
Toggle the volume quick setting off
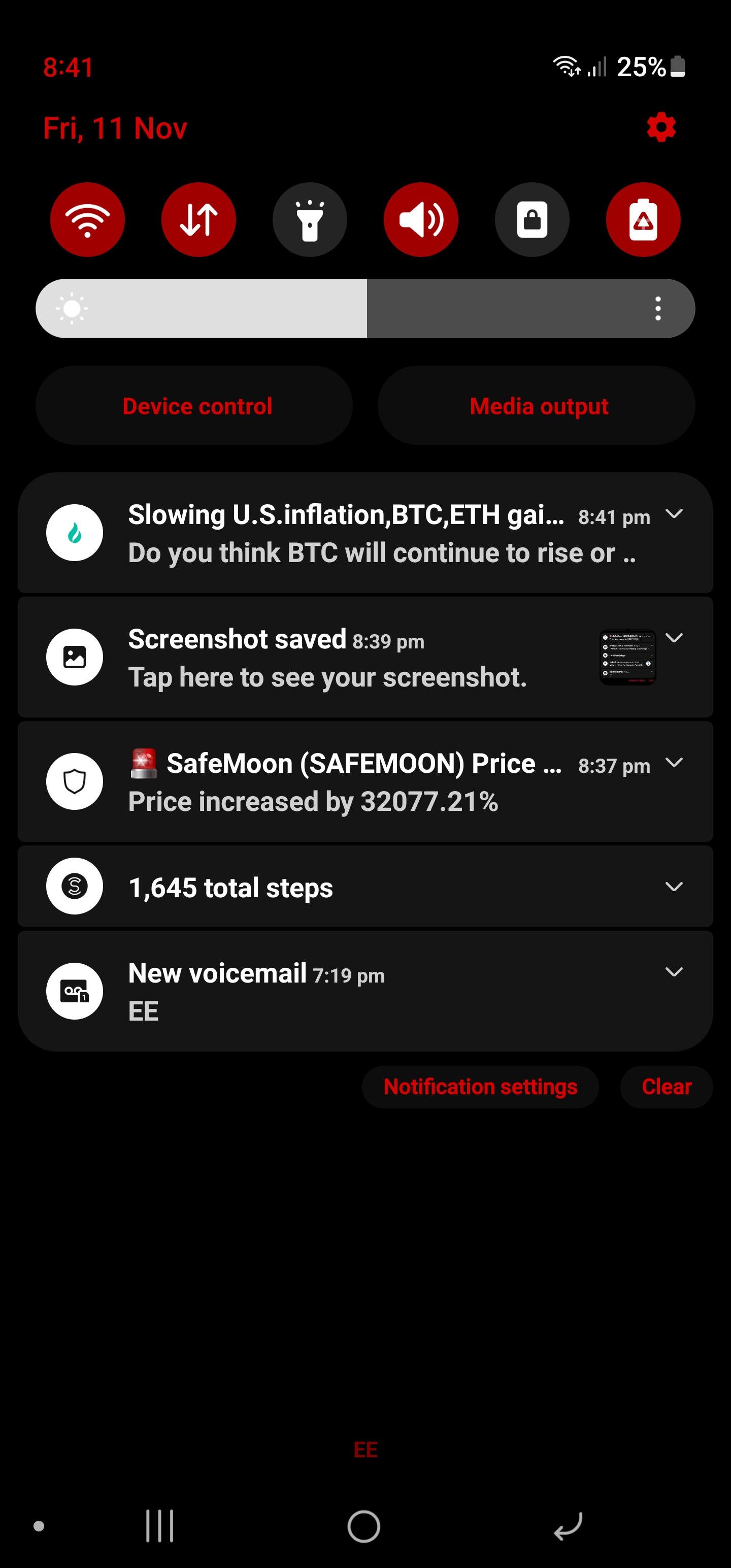pyautogui.click(x=421, y=219)
